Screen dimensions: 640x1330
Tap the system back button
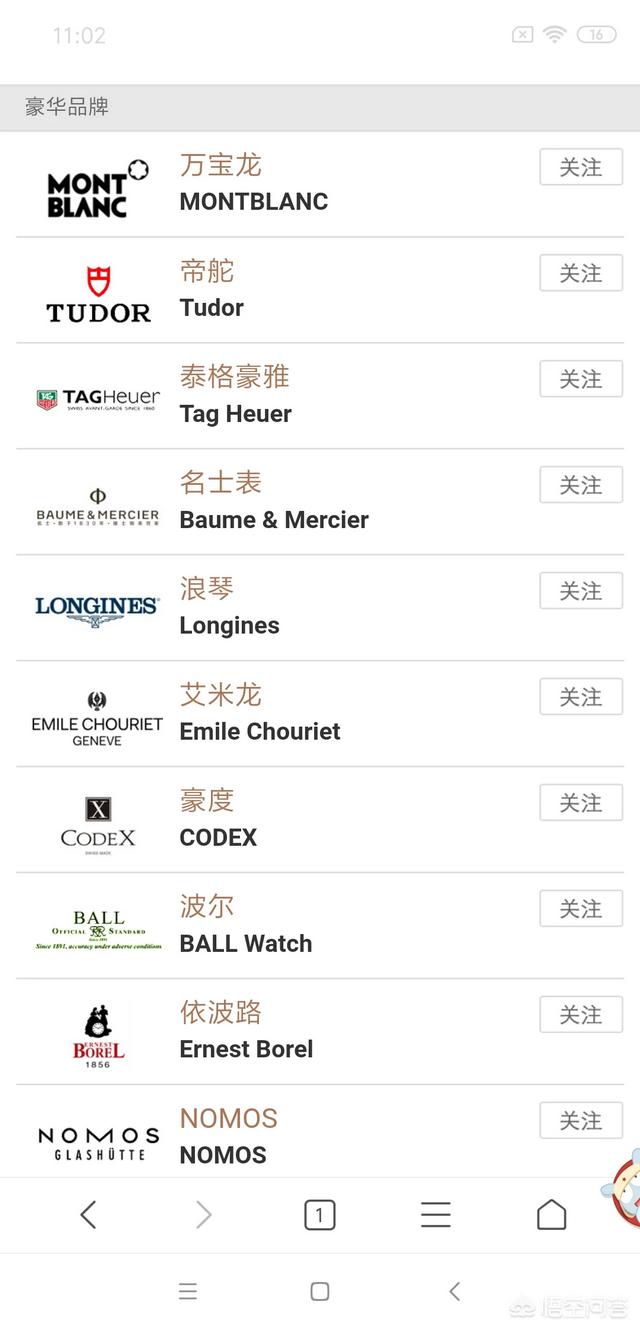click(454, 1291)
